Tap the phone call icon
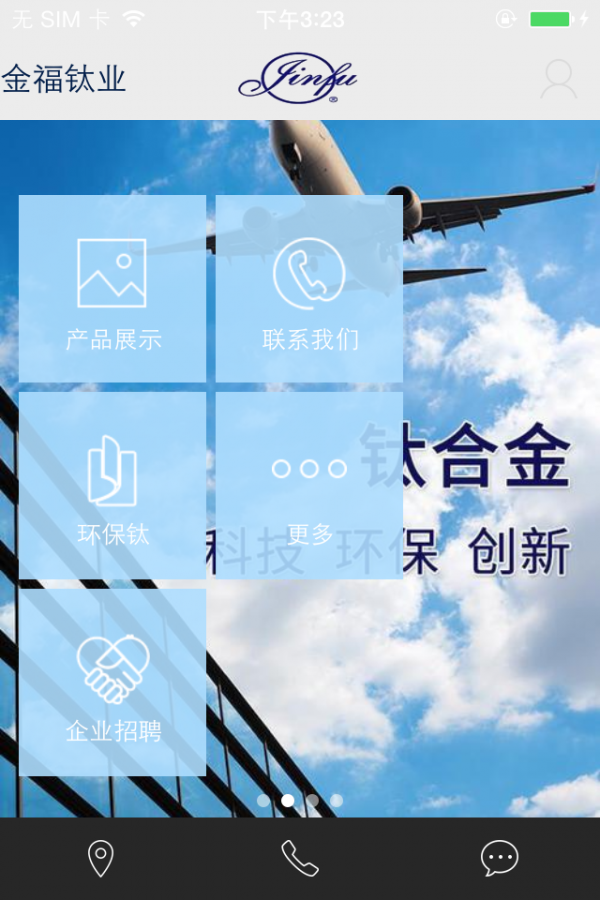Image resolution: width=600 pixels, height=900 pixels. 299,858
